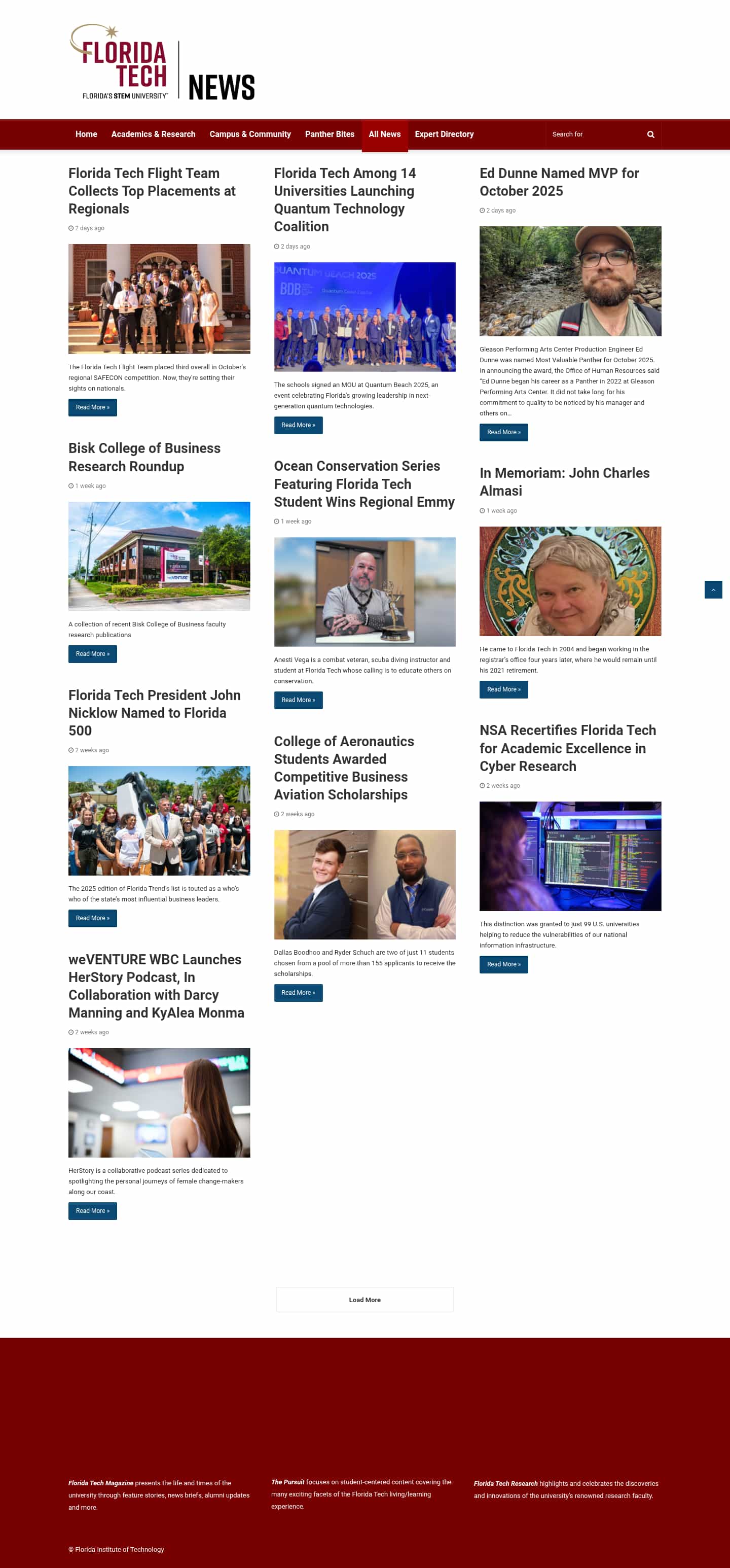Screen dimensions: 730x1568
Task: Switch to Campus & Community section
Action: pyautogui.click(x=250, y=134)
